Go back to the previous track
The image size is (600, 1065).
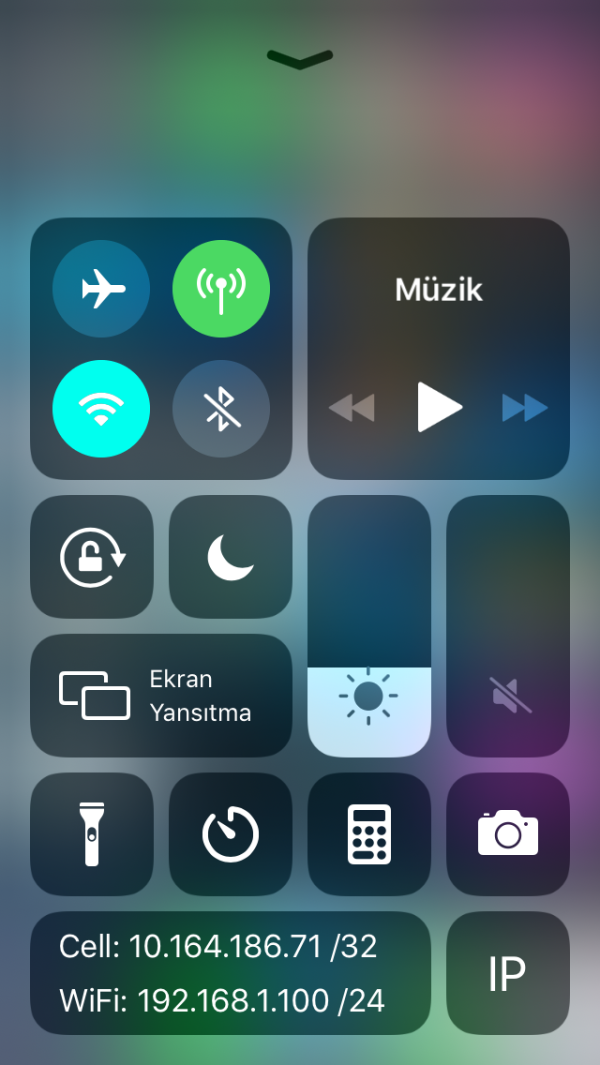point(352,408)
